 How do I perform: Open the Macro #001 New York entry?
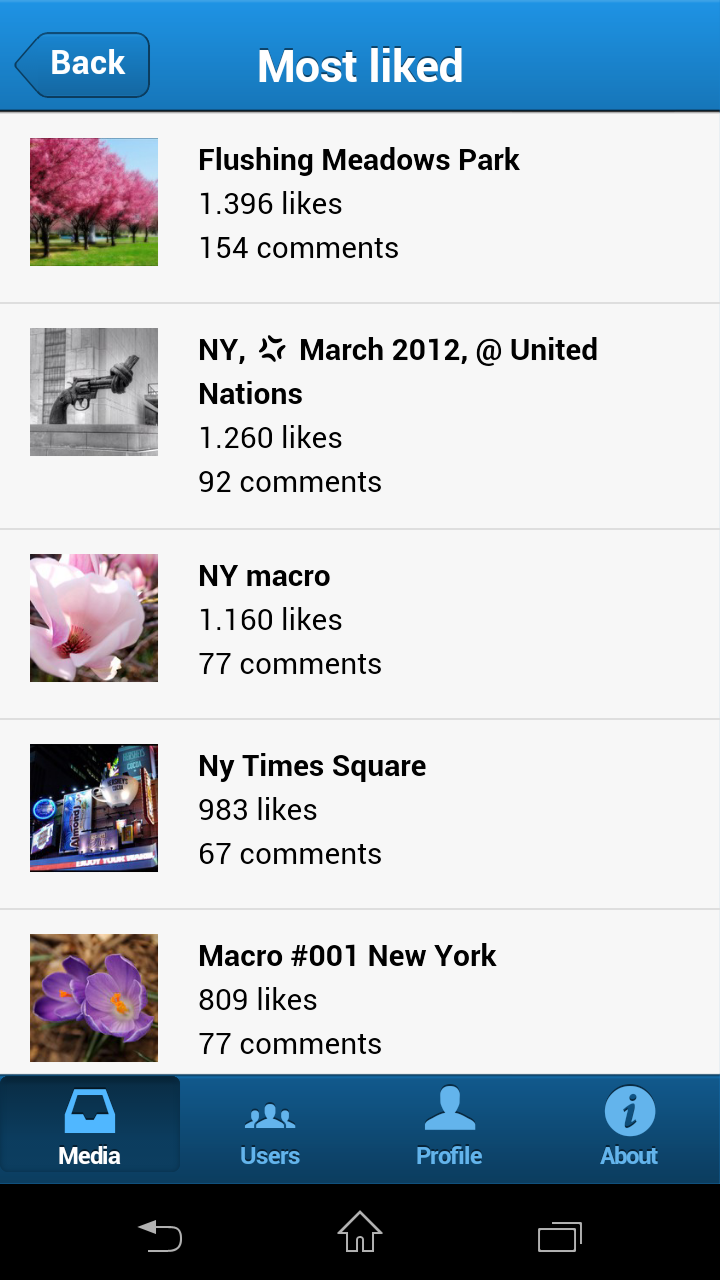359,997
